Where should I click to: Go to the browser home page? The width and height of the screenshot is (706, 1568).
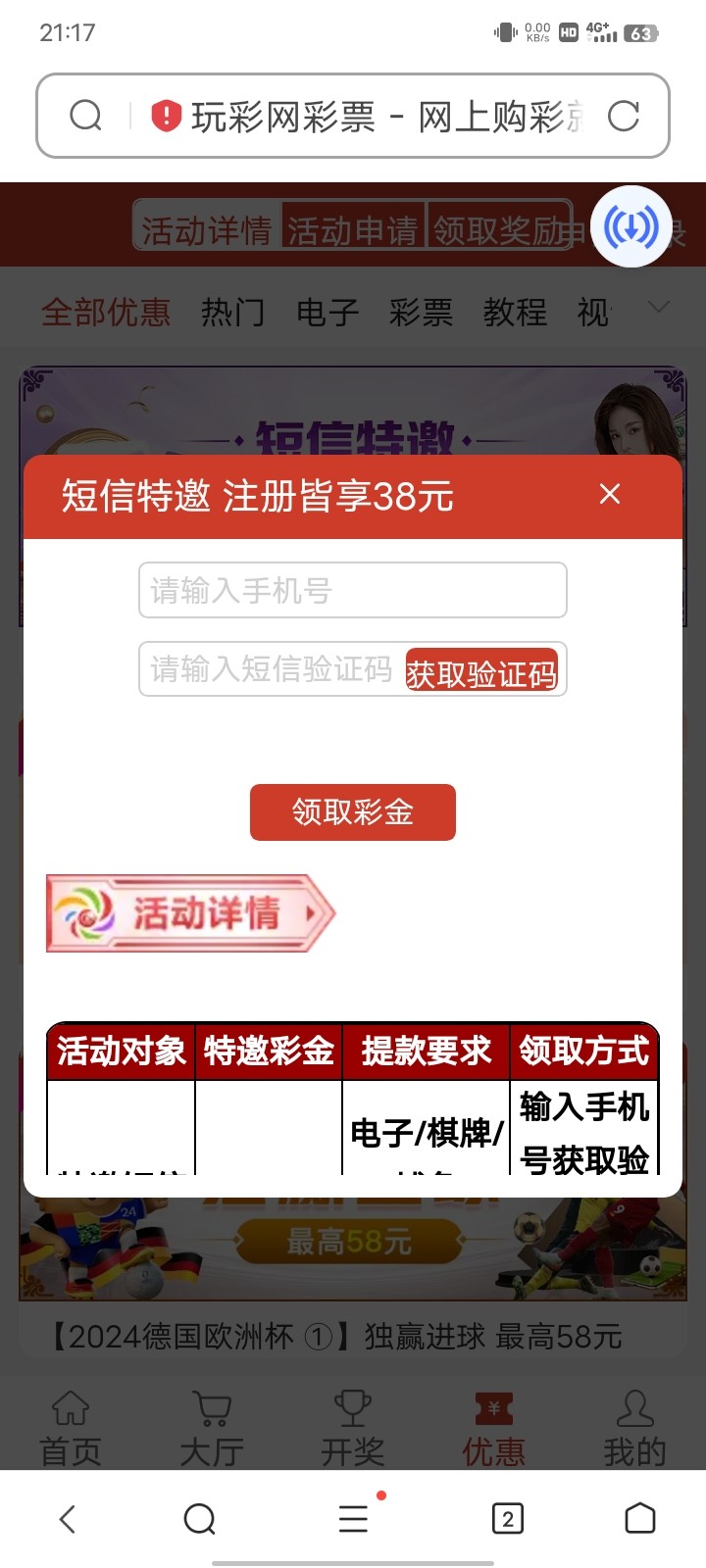639,1519
